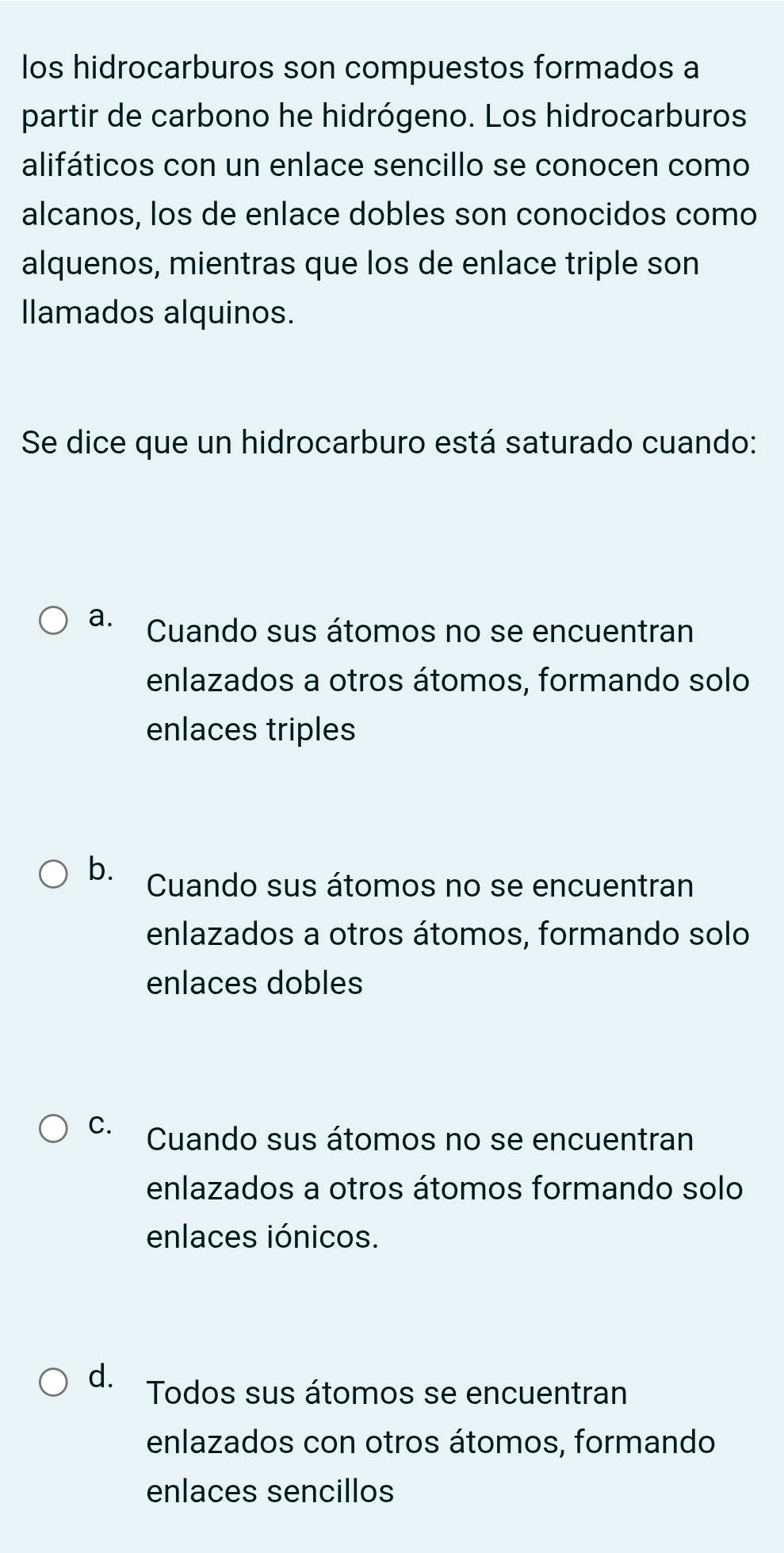
Task: Select option a about enlaces triples
Action: [x=54, y=622]
